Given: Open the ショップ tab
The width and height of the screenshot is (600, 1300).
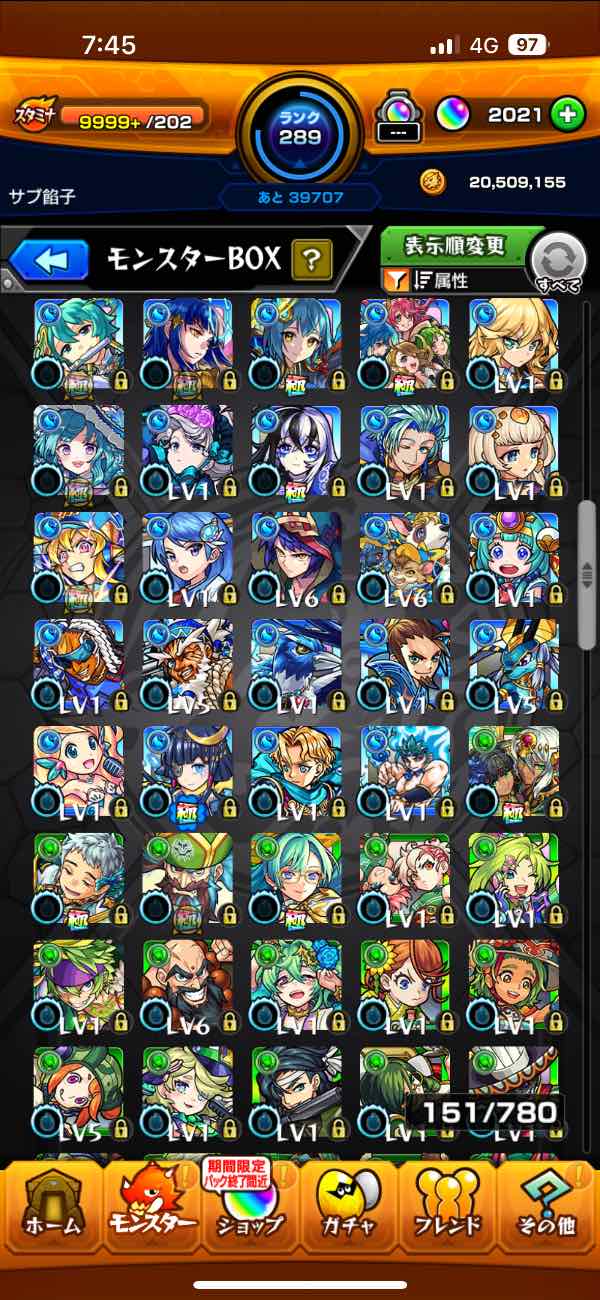Looking at the screenshot, I should pos(250,1212).
